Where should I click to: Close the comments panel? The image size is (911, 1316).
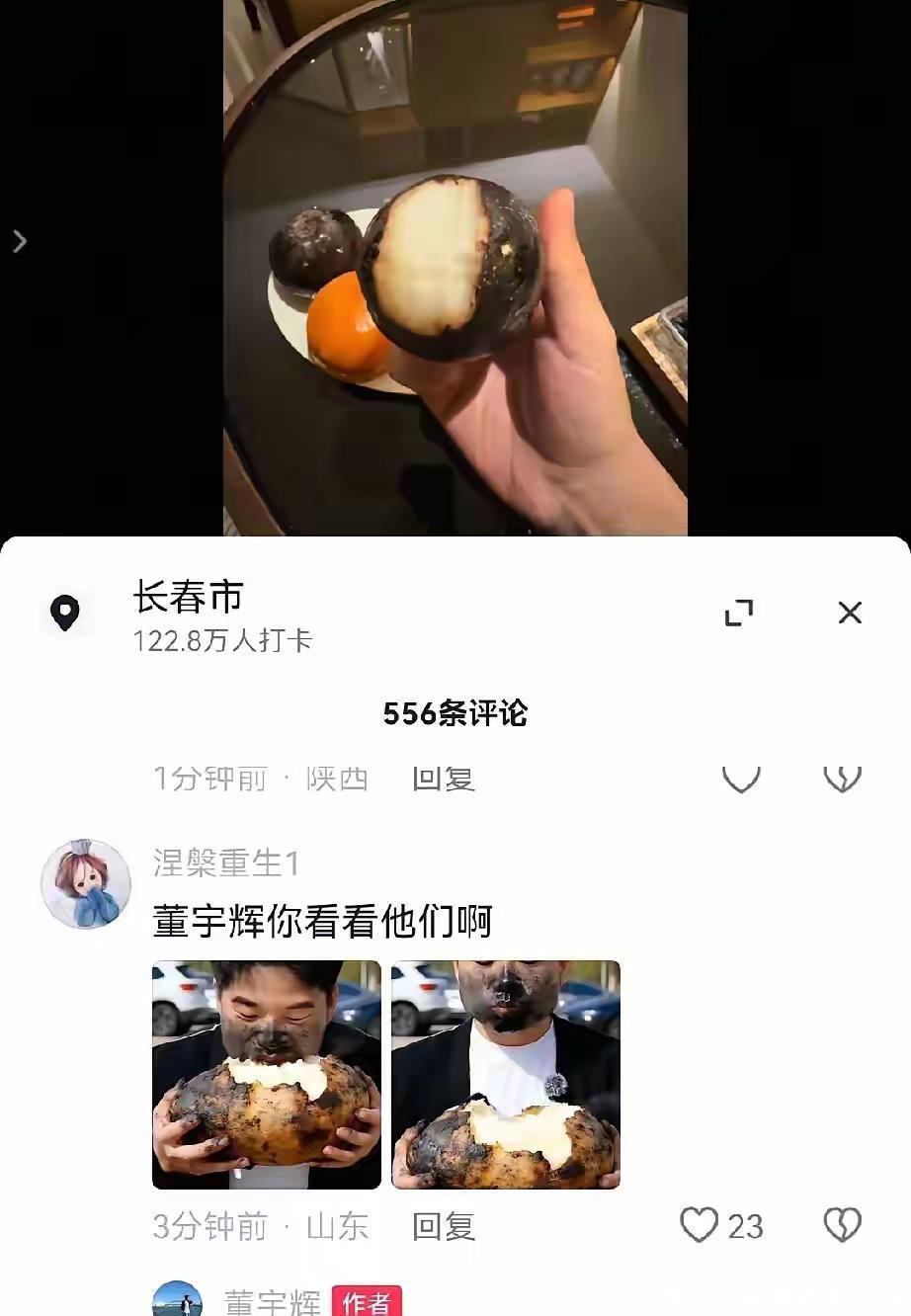click(x=850, y=613)
